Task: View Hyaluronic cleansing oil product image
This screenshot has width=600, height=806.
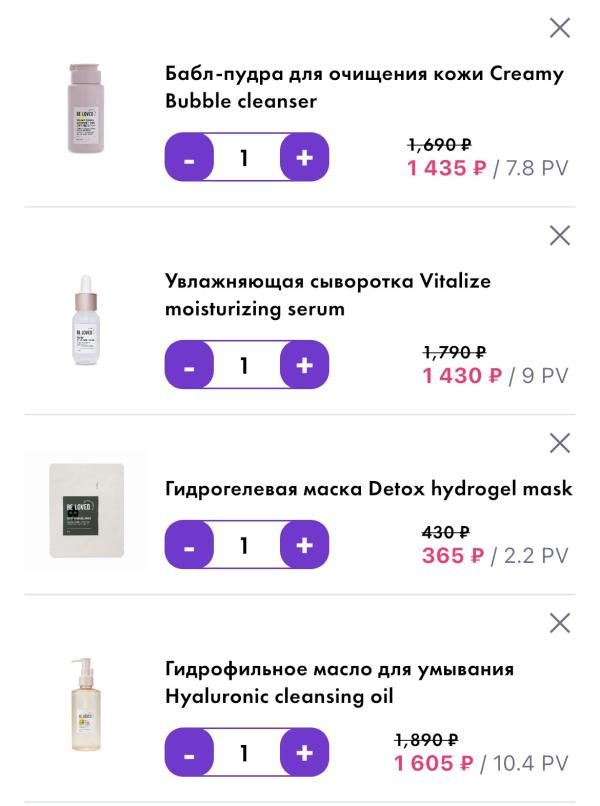Action: 86,703
